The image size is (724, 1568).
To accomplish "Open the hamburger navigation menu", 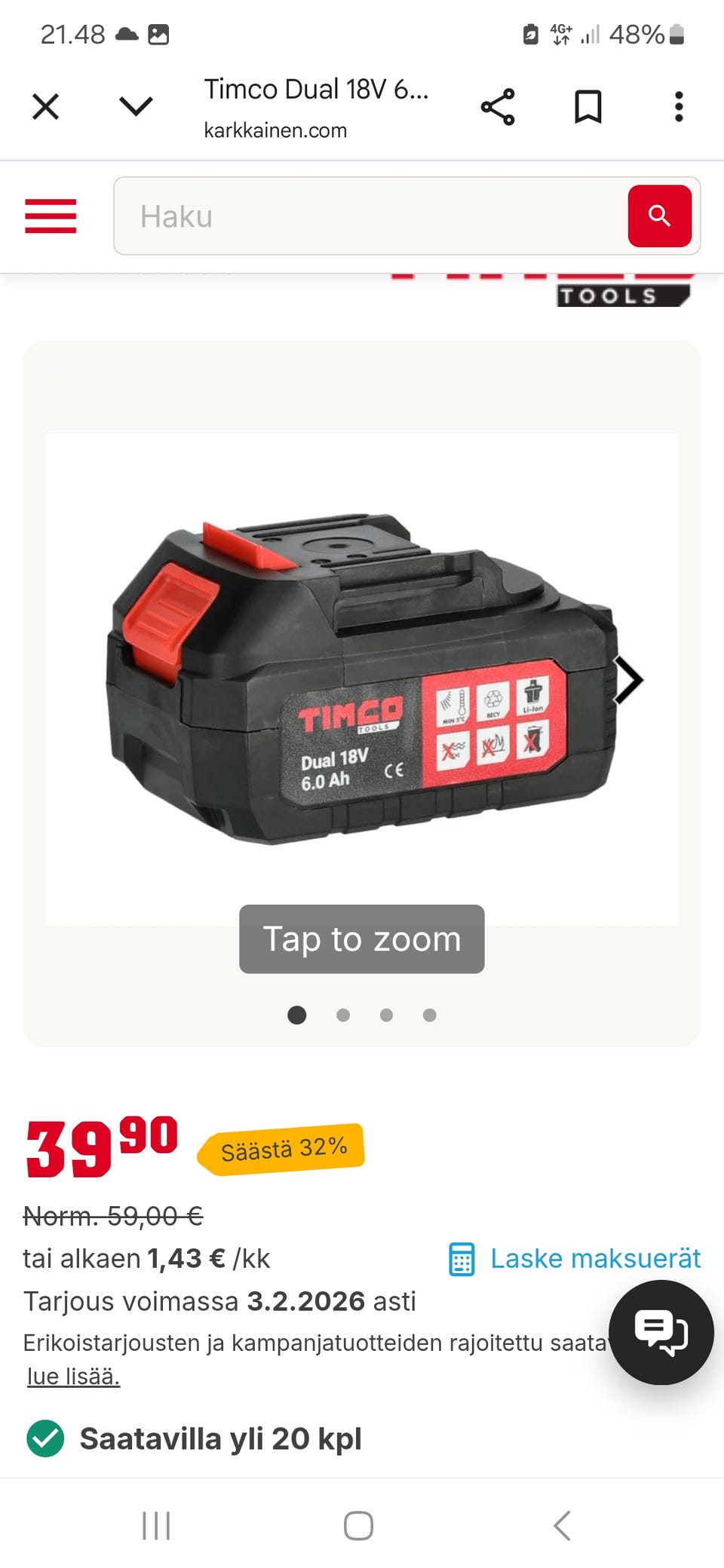I will pos(51,216).
